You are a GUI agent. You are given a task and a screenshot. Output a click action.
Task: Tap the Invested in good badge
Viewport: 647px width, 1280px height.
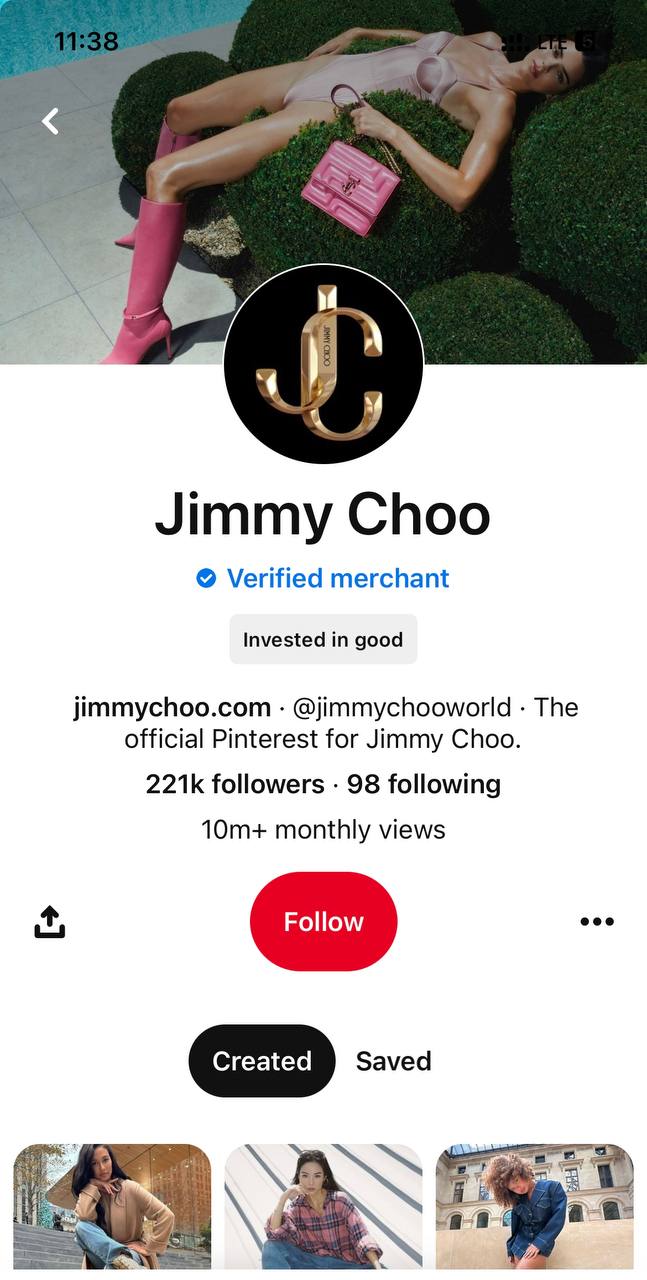tap(323, 639)
